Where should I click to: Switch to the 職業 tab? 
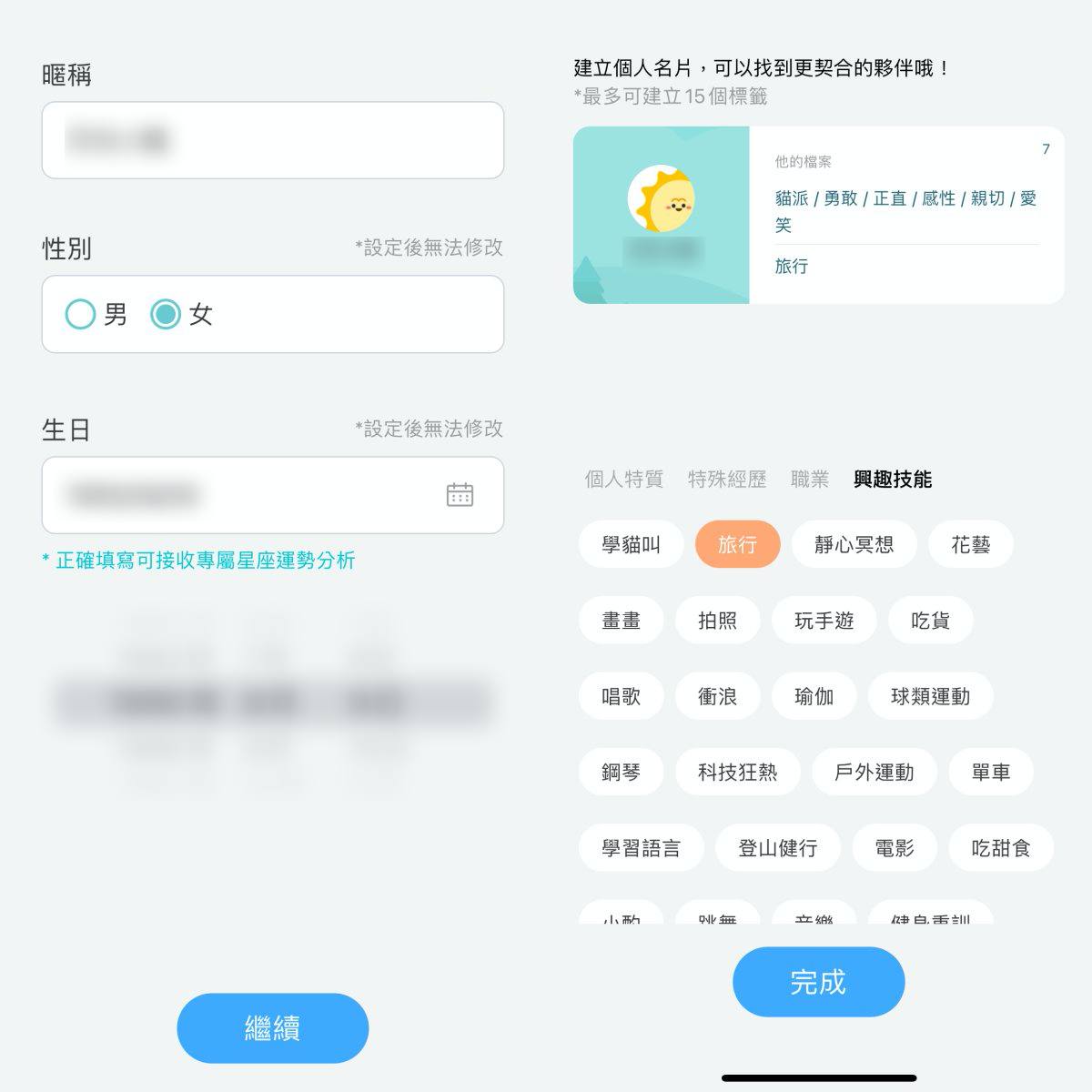[x=810, y=480]
